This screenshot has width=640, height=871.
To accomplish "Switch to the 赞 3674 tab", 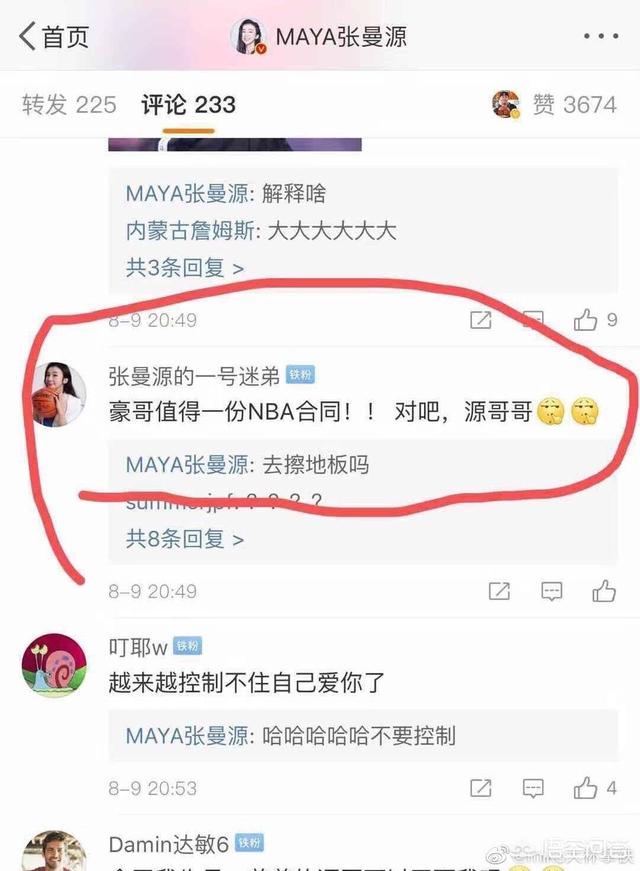I will tap(556, 104).
